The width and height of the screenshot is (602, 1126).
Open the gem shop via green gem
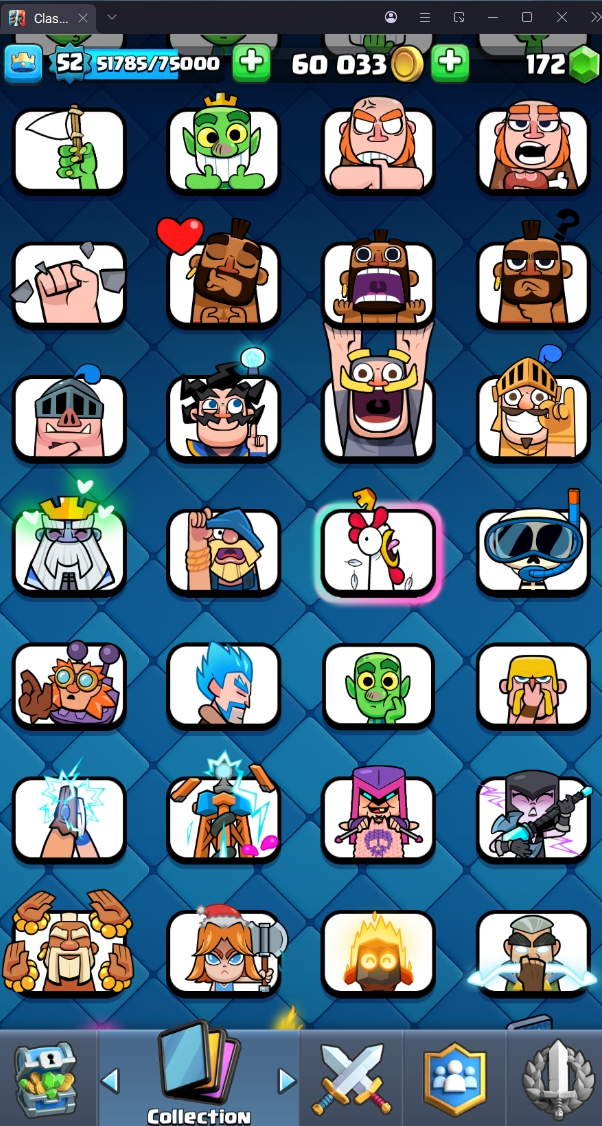pos(583,65)
